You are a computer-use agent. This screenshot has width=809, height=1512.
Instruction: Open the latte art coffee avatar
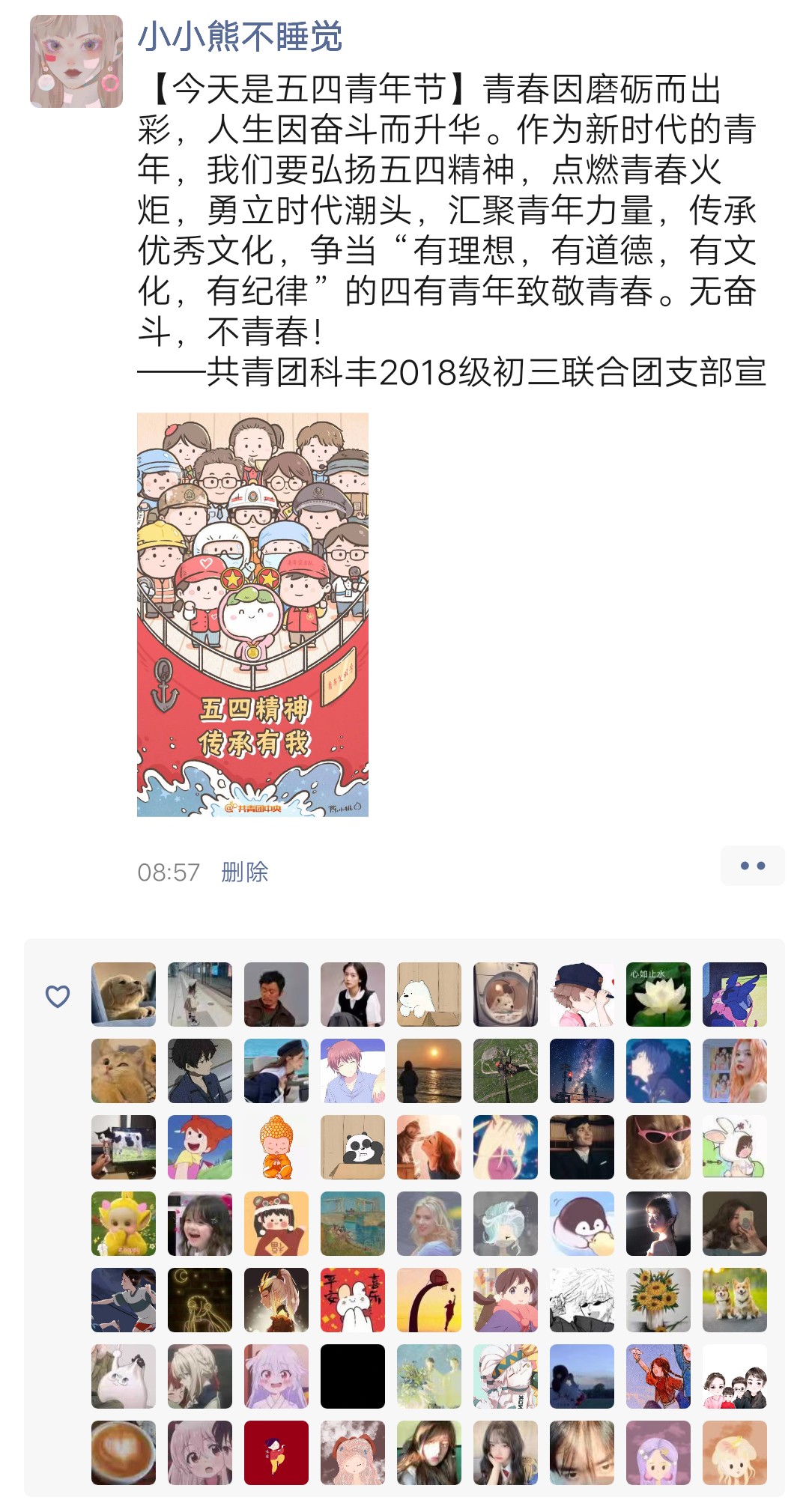124,1453
